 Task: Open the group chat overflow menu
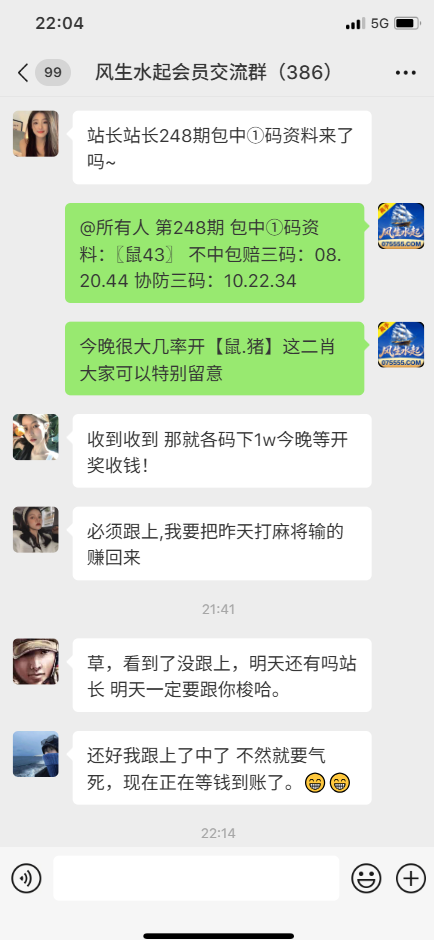point(406,73)
